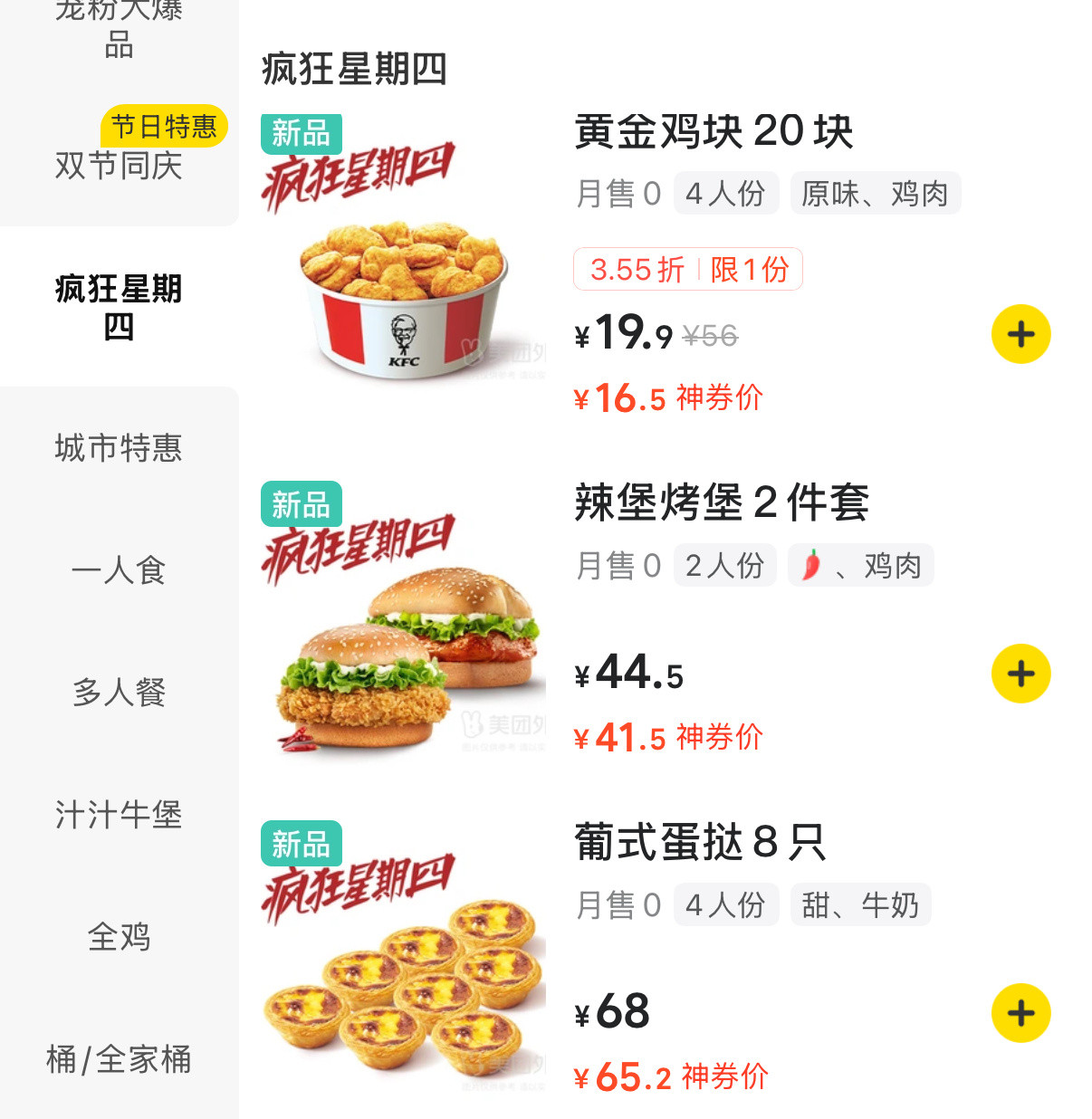Go to the 多人餐 category
The image size is (1092, 1119).
(x=119, y=693)
